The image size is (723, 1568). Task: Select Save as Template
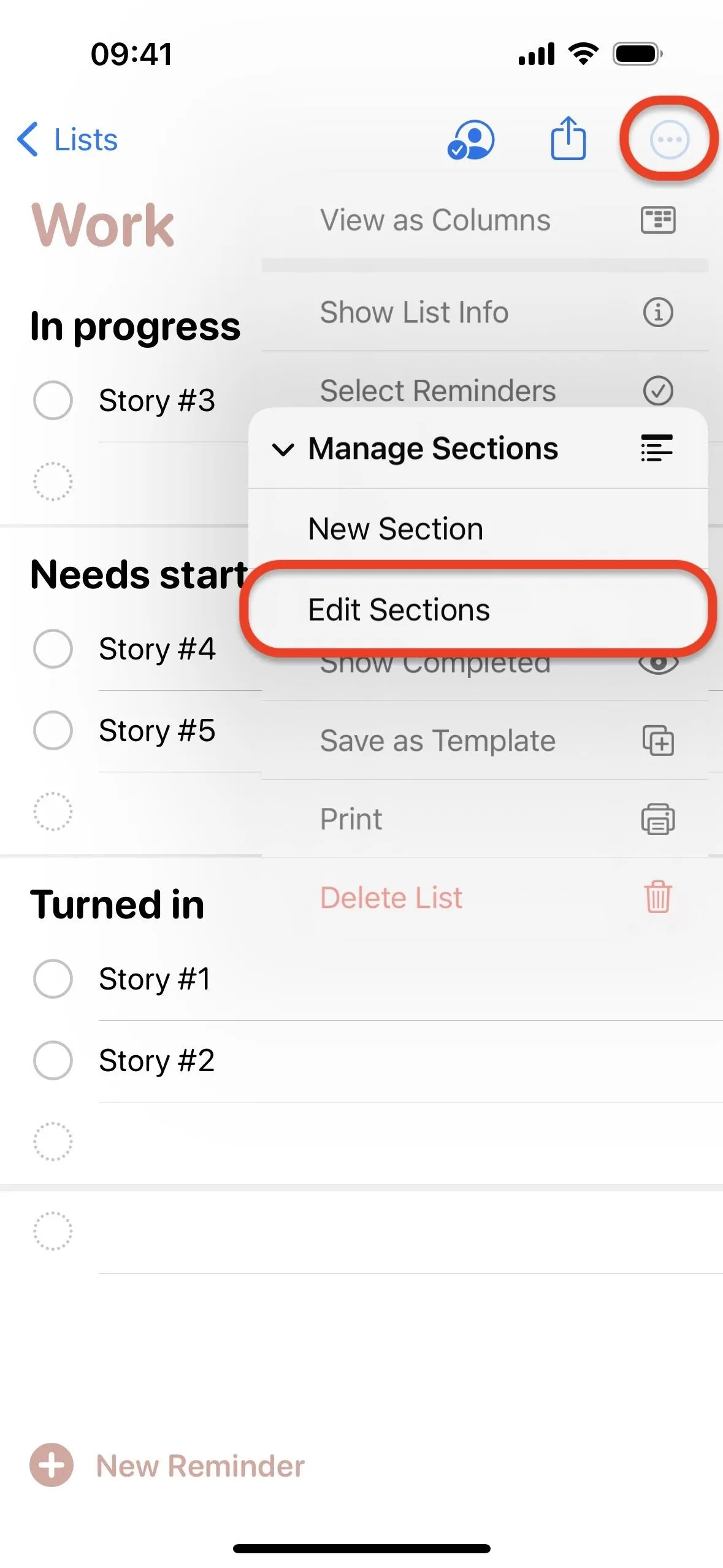pos(484,740)
